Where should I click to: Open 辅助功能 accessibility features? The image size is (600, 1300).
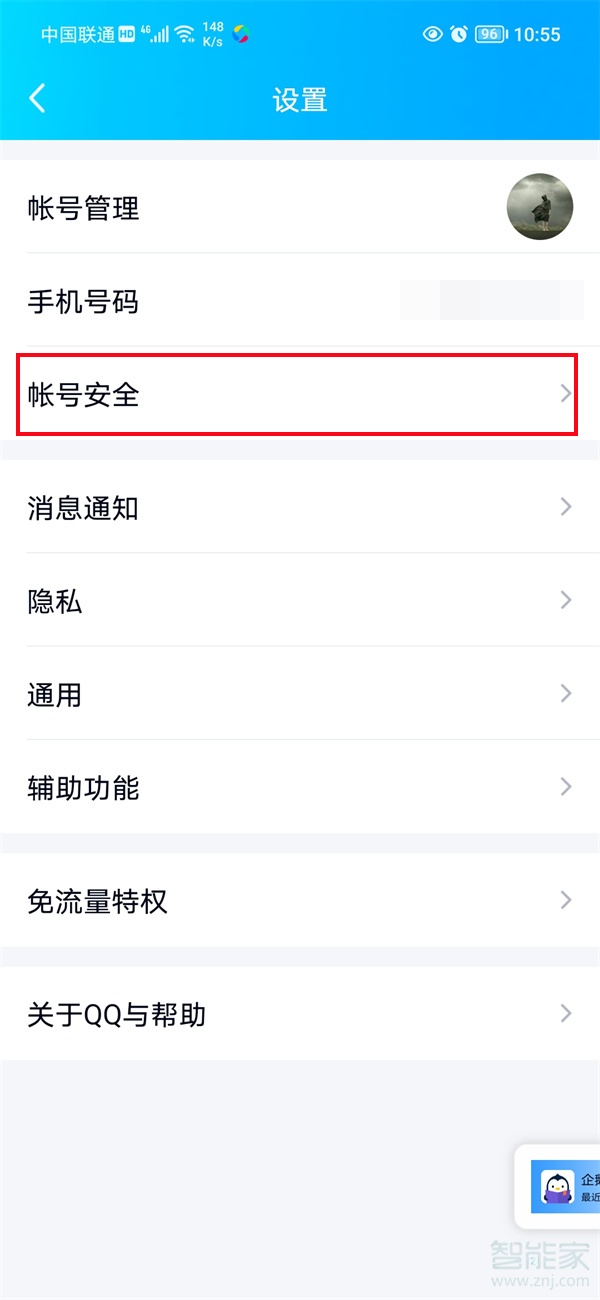click(x=300, y=787)
